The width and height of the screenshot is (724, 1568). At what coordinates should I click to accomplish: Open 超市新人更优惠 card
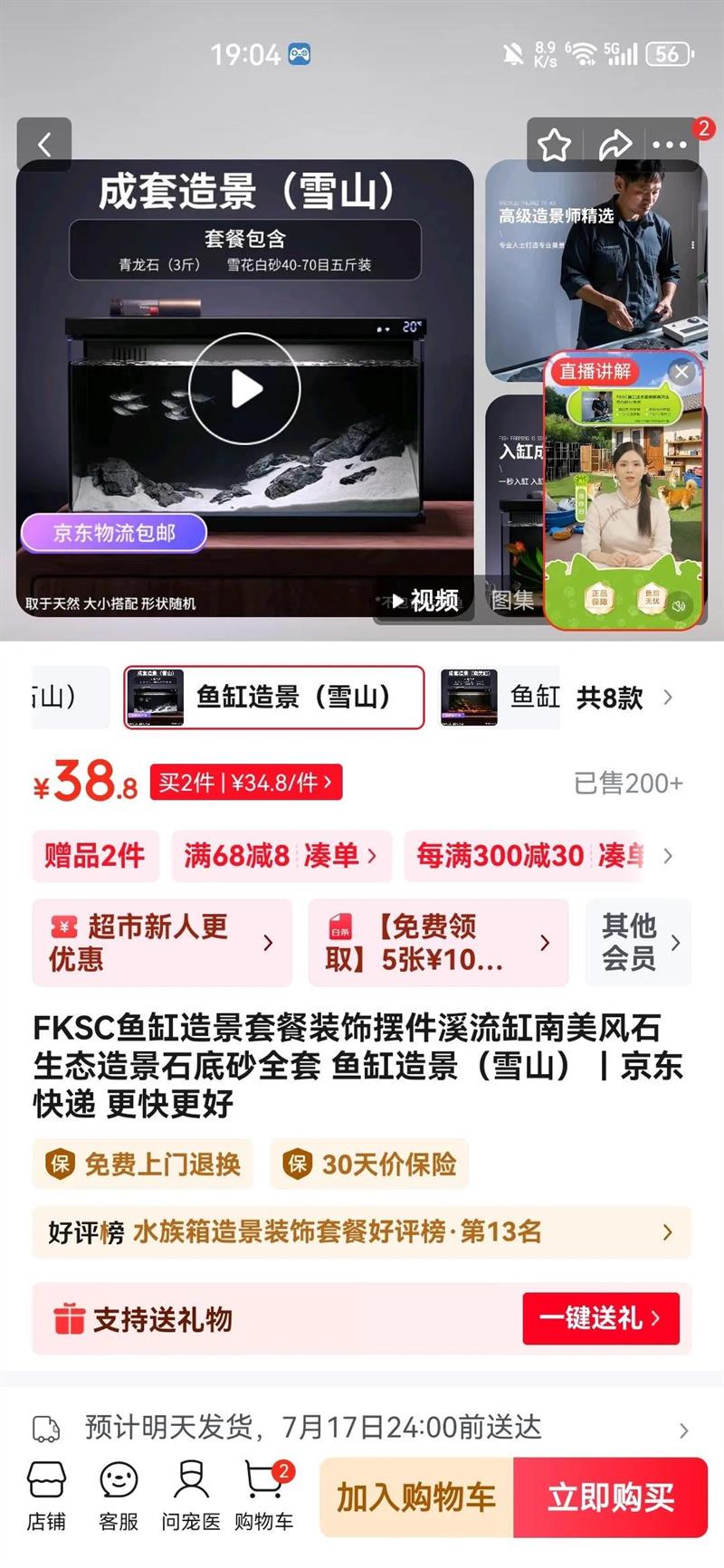161,942
